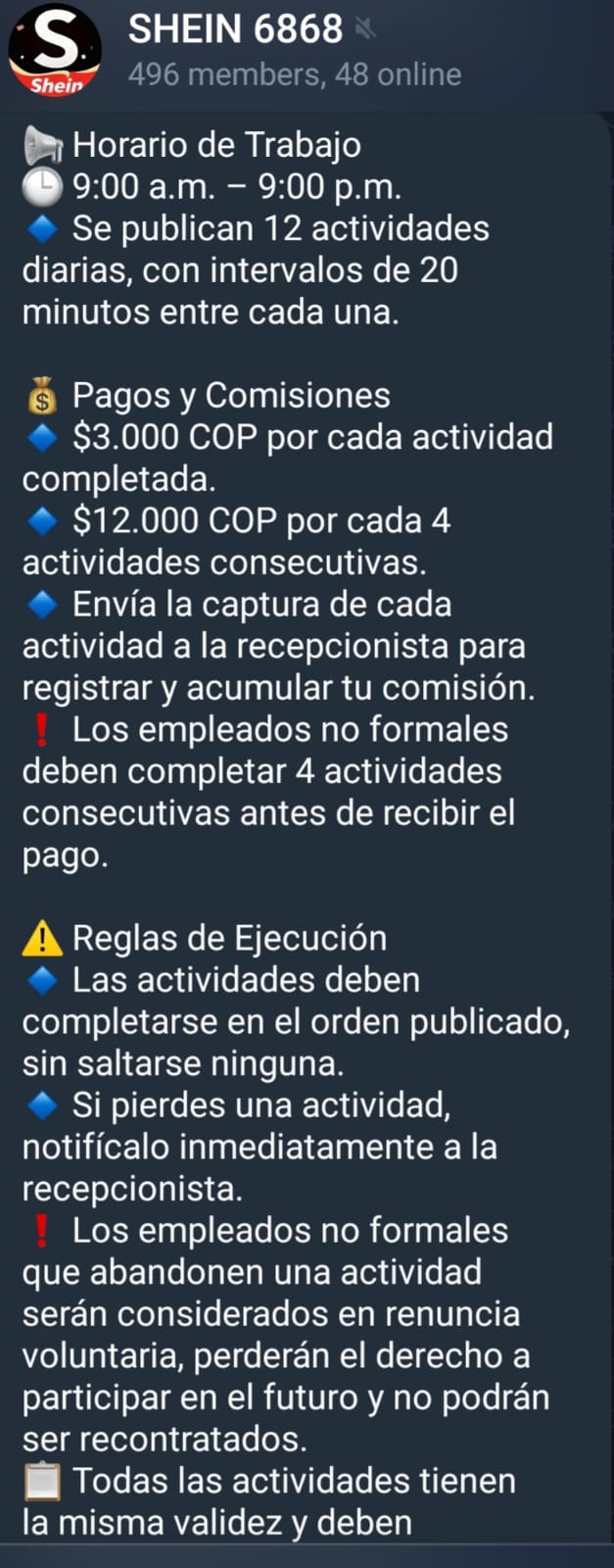Image resolution: width=614 pixels, height=1568 pixels.
Task: Tap the Shein group avatar picture
Action: pyautogui.click(x=55, y=50)
